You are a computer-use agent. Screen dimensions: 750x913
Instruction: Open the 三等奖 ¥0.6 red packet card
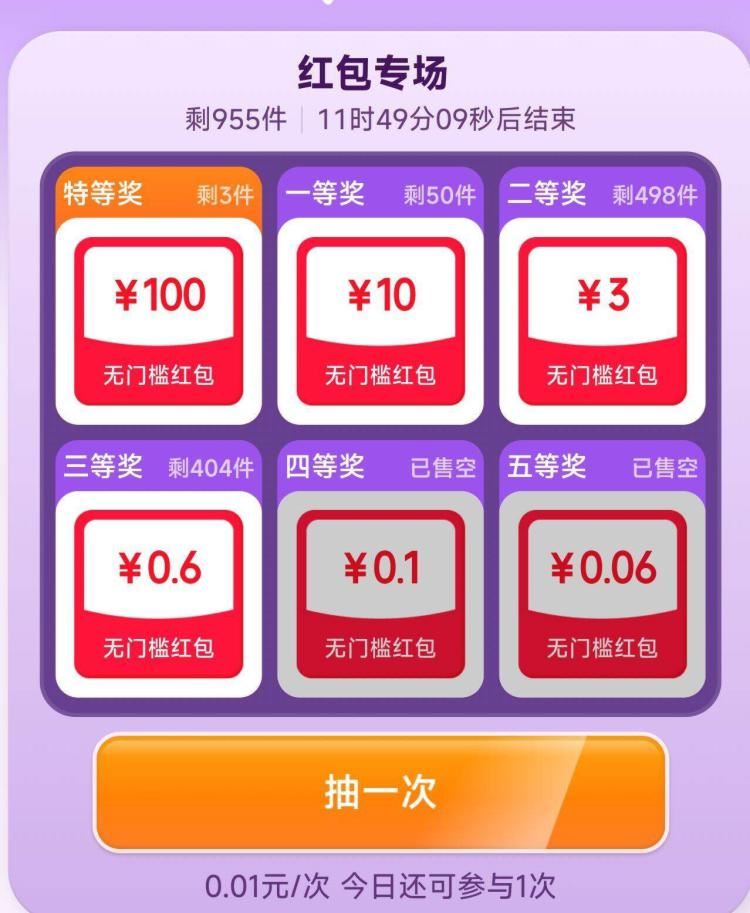(x=158, y=569)
